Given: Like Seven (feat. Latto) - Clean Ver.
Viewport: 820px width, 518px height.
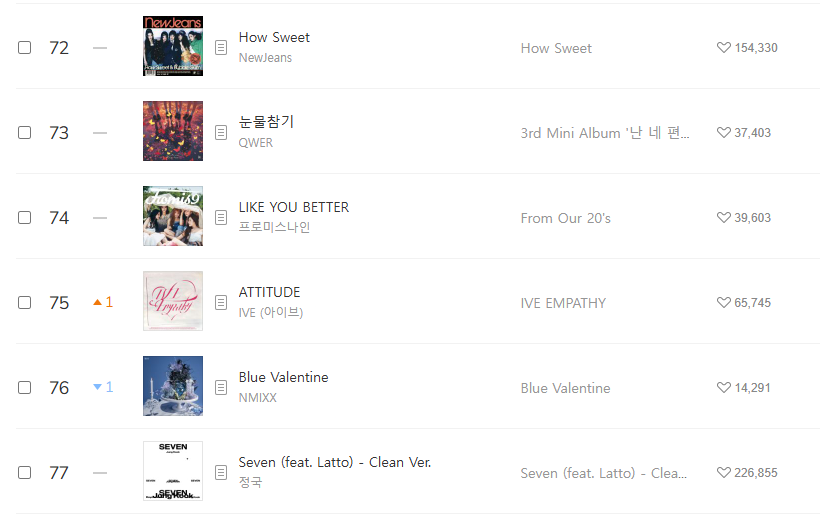Looking at the screenshot, I should click(x=724, y=473).
